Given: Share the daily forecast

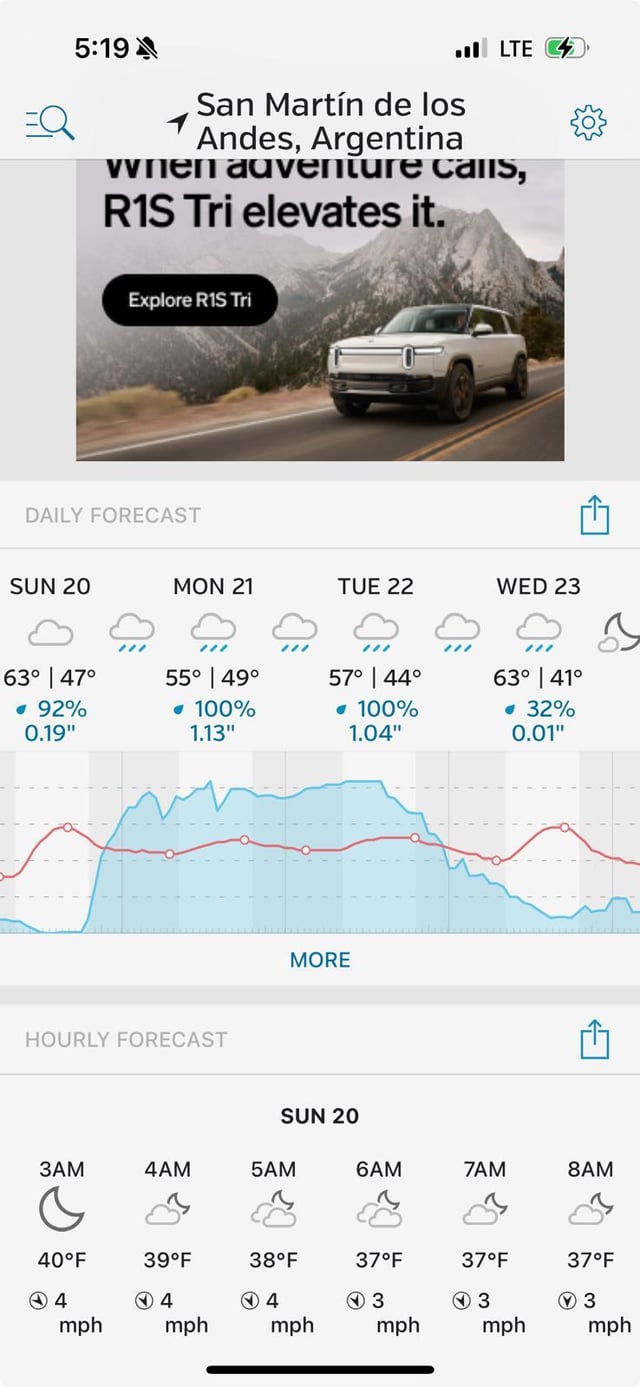Looking at the screenshot, I should tap(594, 516).
